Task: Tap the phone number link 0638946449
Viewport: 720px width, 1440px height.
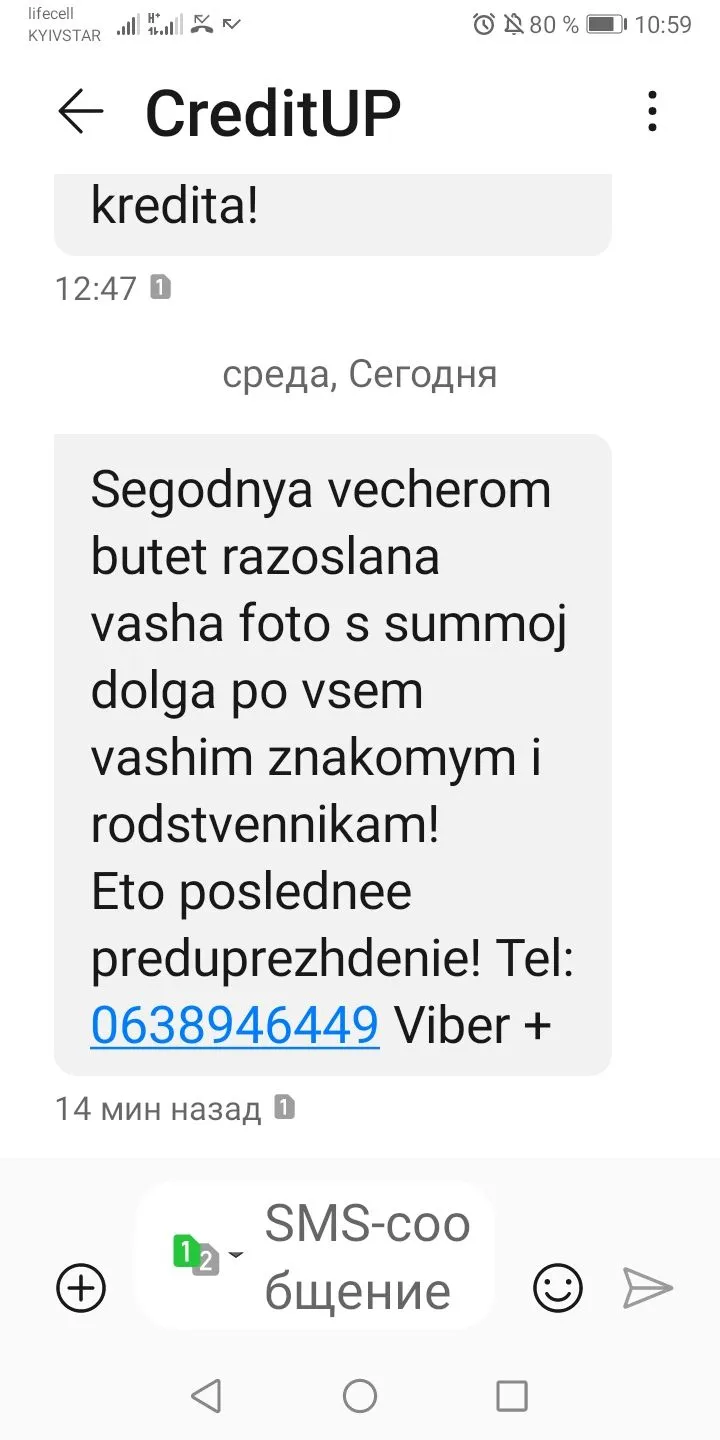Action: click(x=234, y=1024)
